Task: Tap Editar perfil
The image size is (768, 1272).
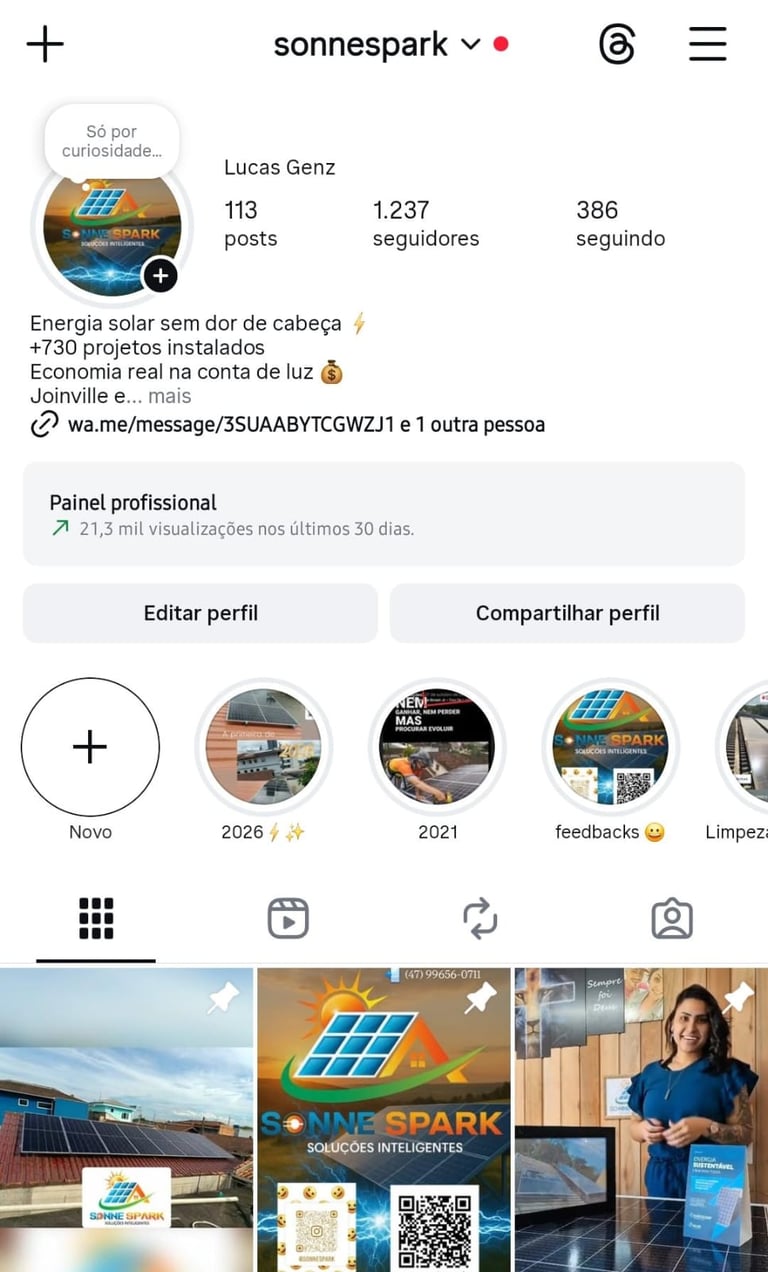Action: tap(200, 613)
